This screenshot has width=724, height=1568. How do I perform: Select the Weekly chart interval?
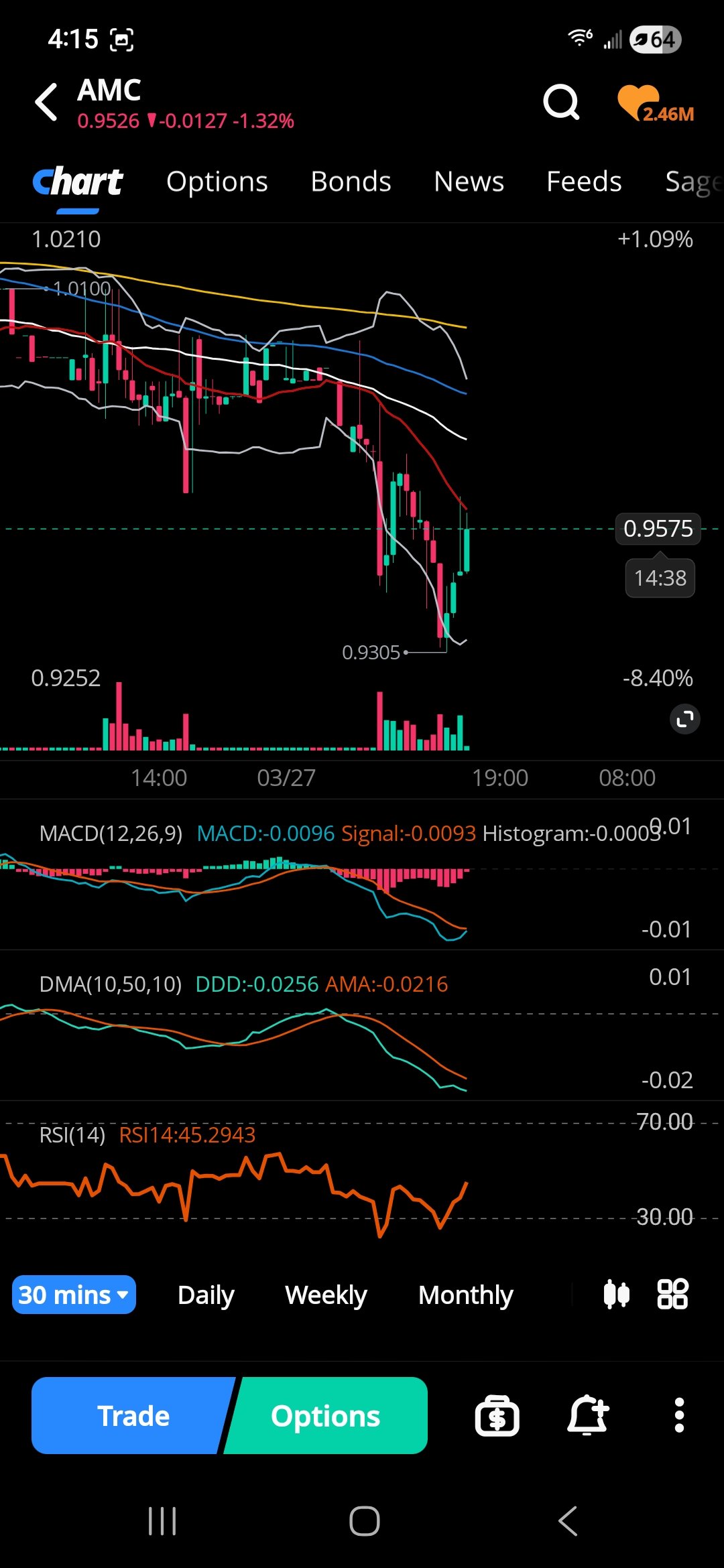pos(326,1295)
